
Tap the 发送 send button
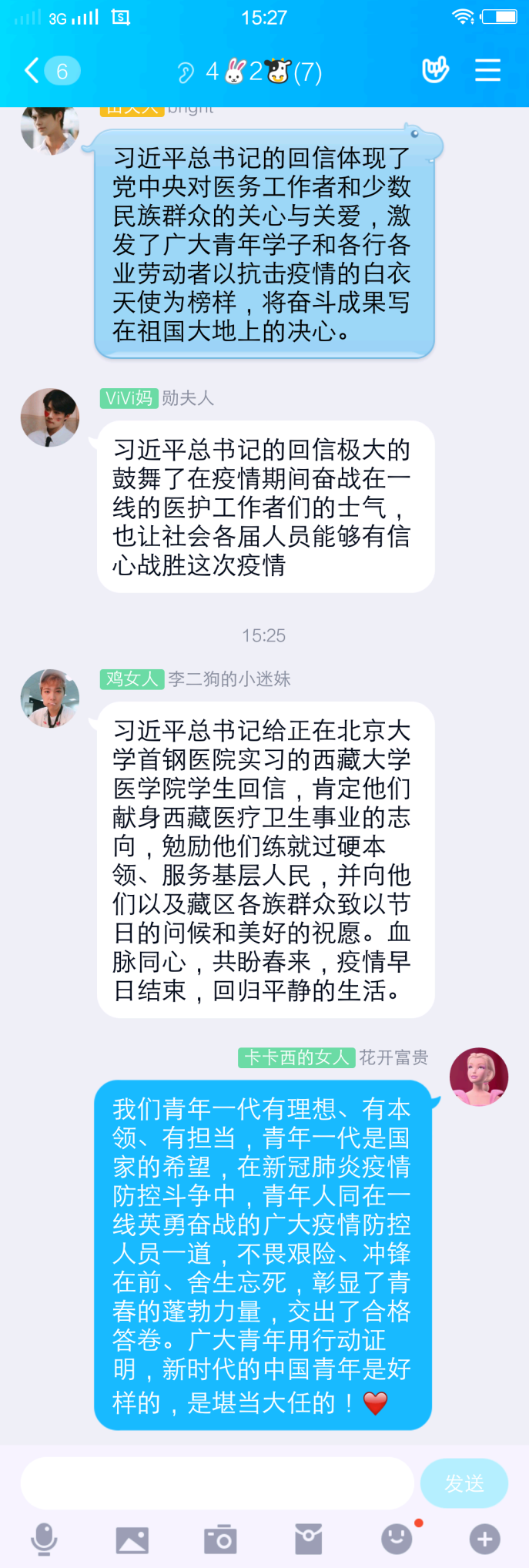[x=464, y=1483]
